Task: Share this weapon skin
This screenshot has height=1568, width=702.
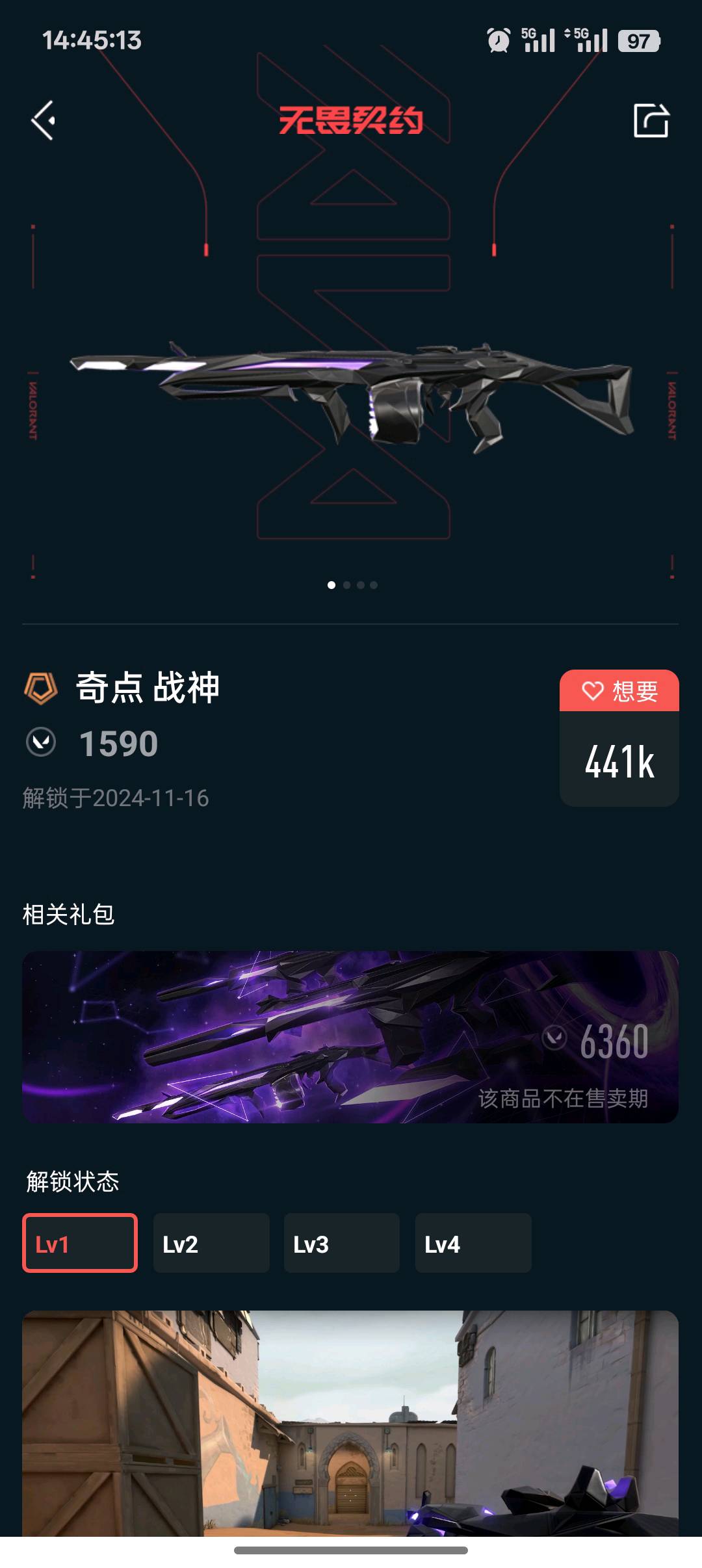Action: pyautogui.click(x=651, y=120)
